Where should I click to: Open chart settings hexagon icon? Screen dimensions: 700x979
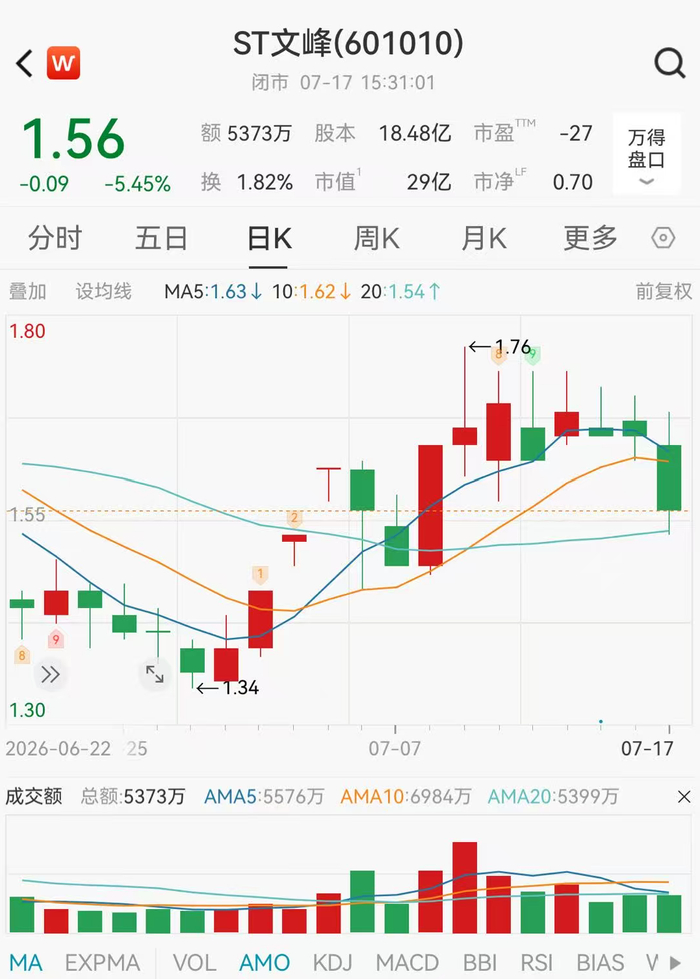click(x=663, y=238)
